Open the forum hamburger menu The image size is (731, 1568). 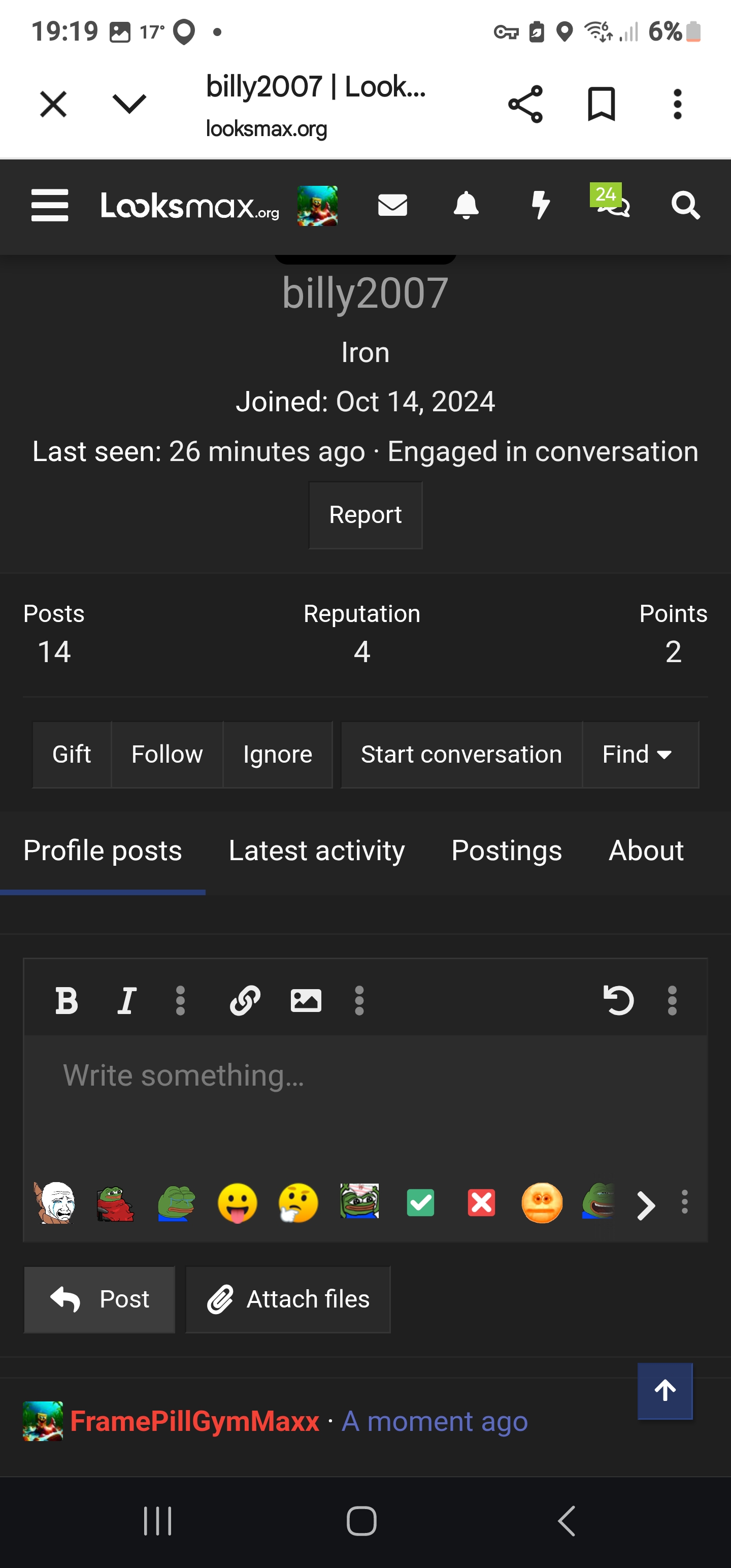pyautogui.click(x=50, y=205)
